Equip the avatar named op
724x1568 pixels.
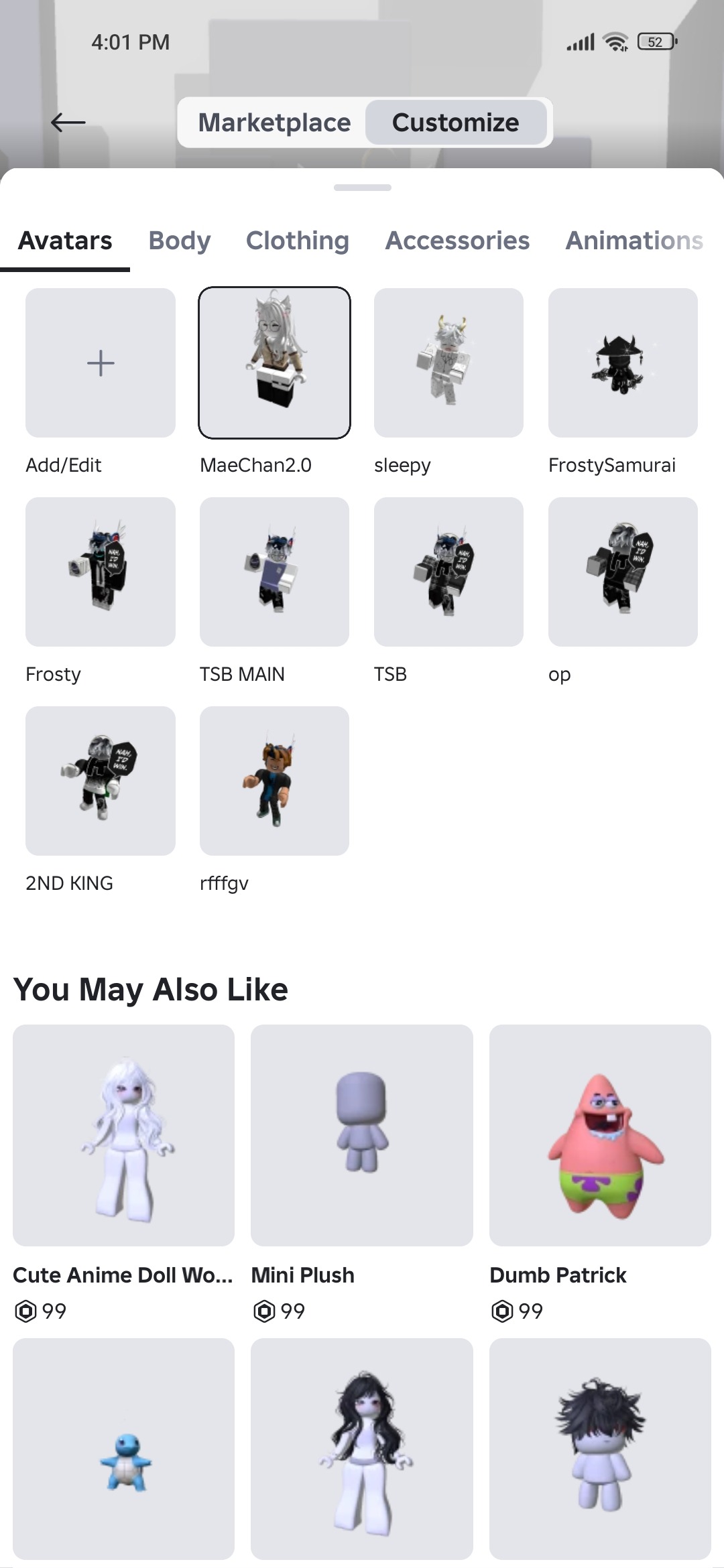[x=623, y=572]
